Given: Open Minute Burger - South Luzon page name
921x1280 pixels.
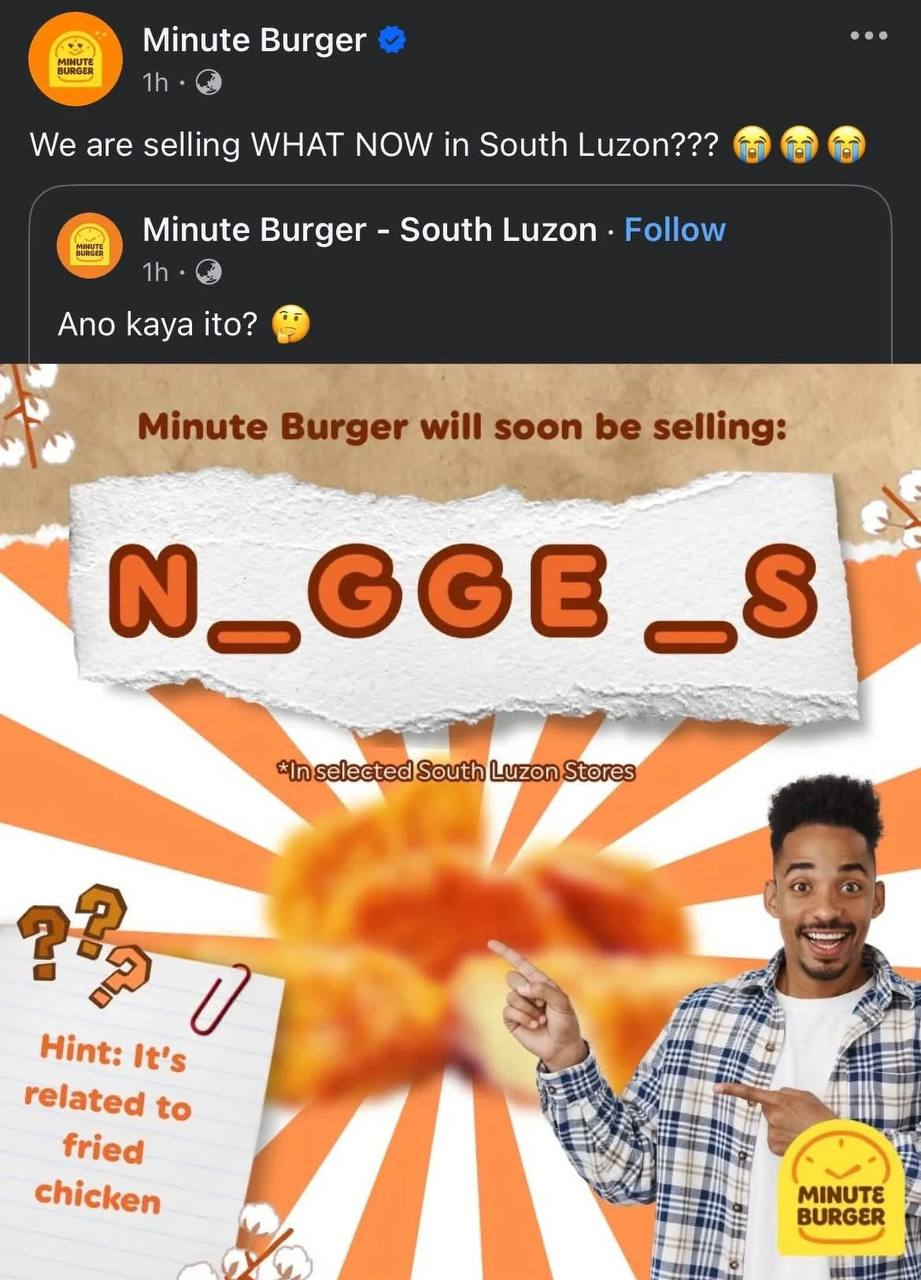Looking at the screenshot, I should (369, 230).
